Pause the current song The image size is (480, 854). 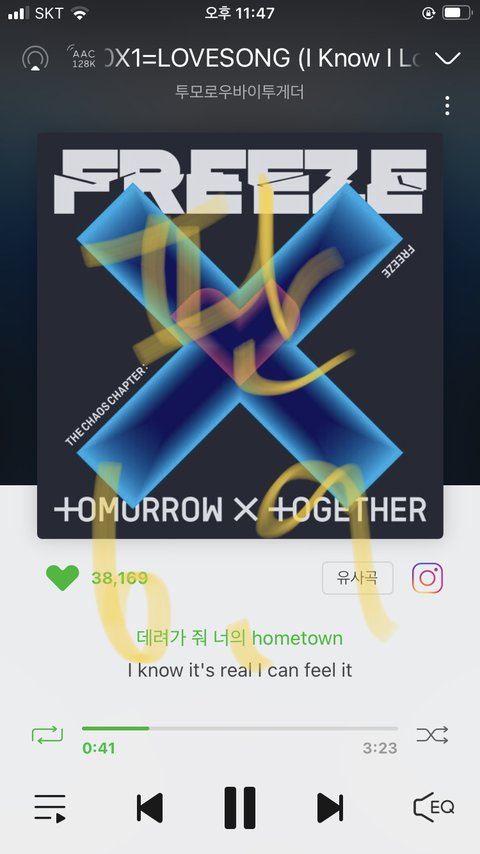240,808
